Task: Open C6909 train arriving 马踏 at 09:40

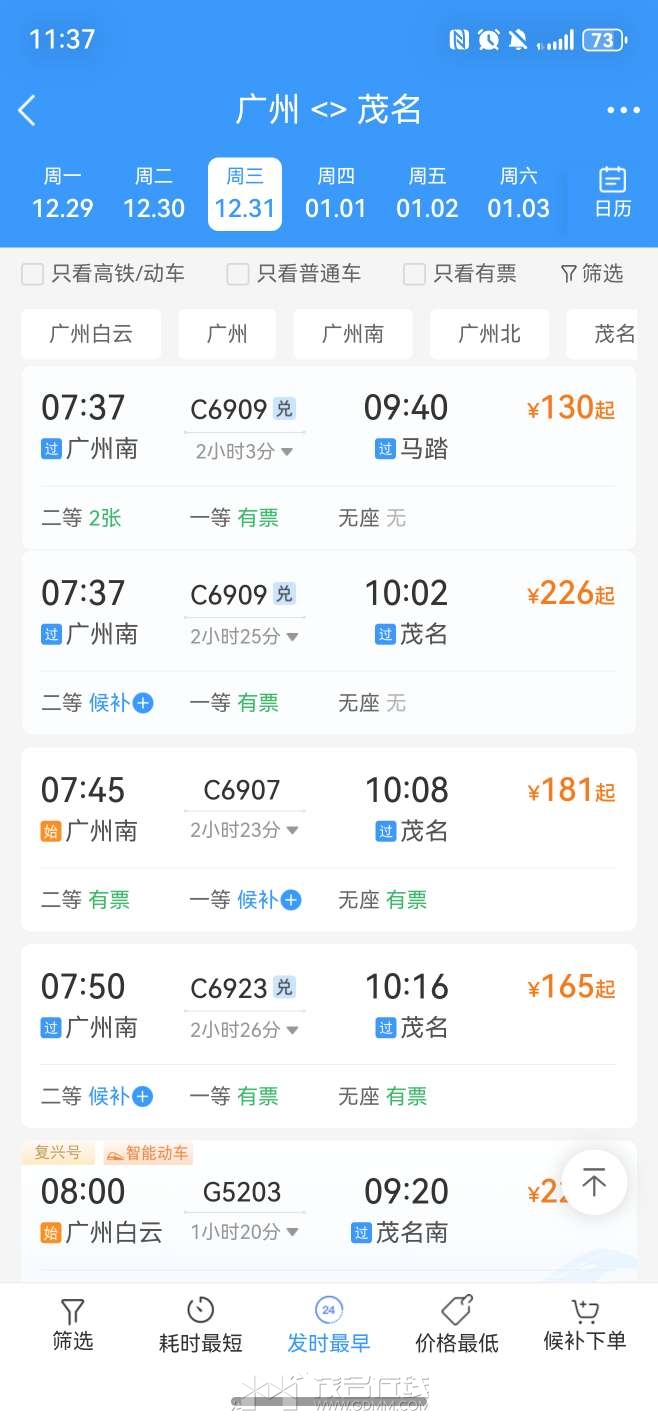Action: tap(328, 428)
